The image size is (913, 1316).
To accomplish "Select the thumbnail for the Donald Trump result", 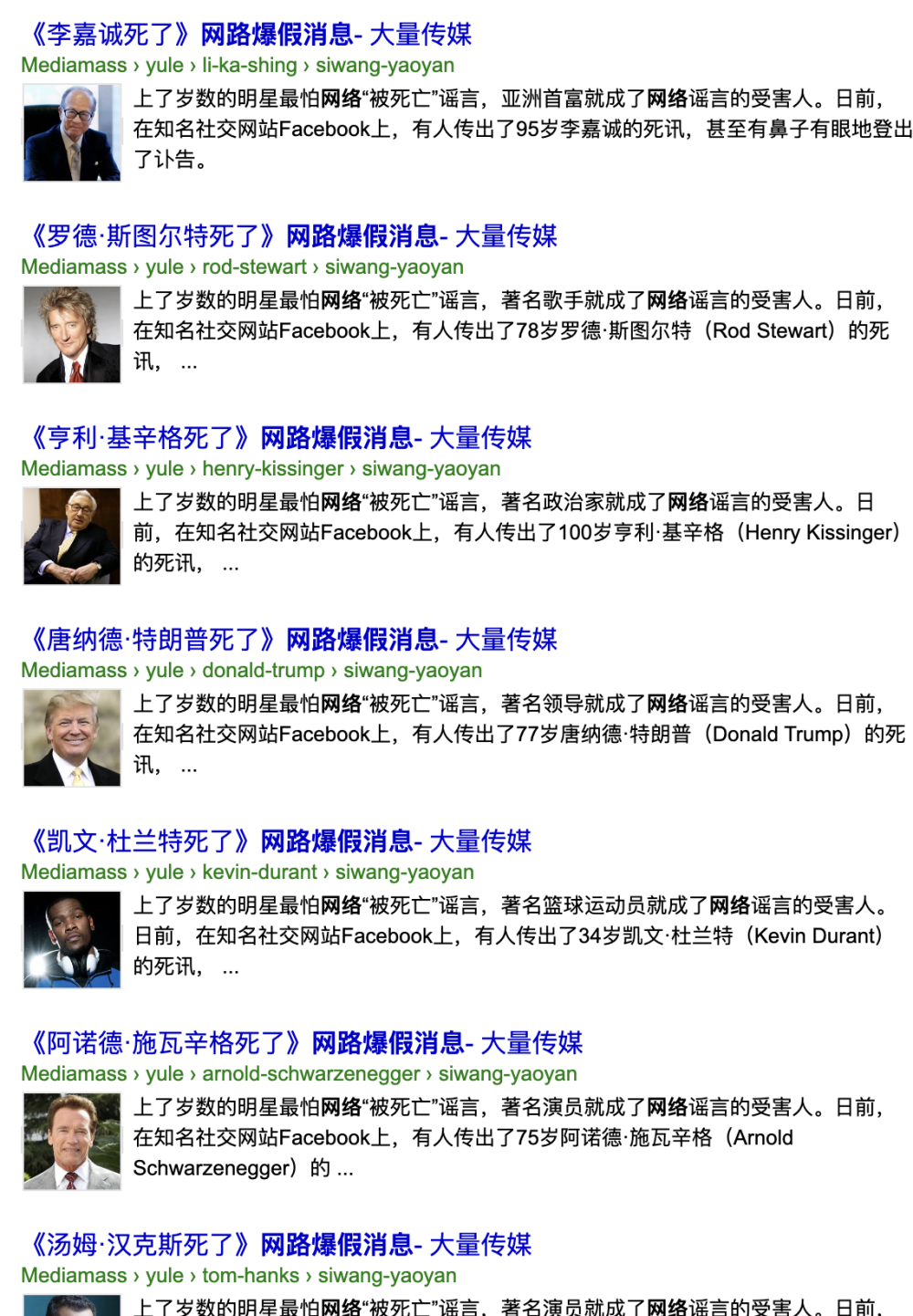I will point(72,737).
